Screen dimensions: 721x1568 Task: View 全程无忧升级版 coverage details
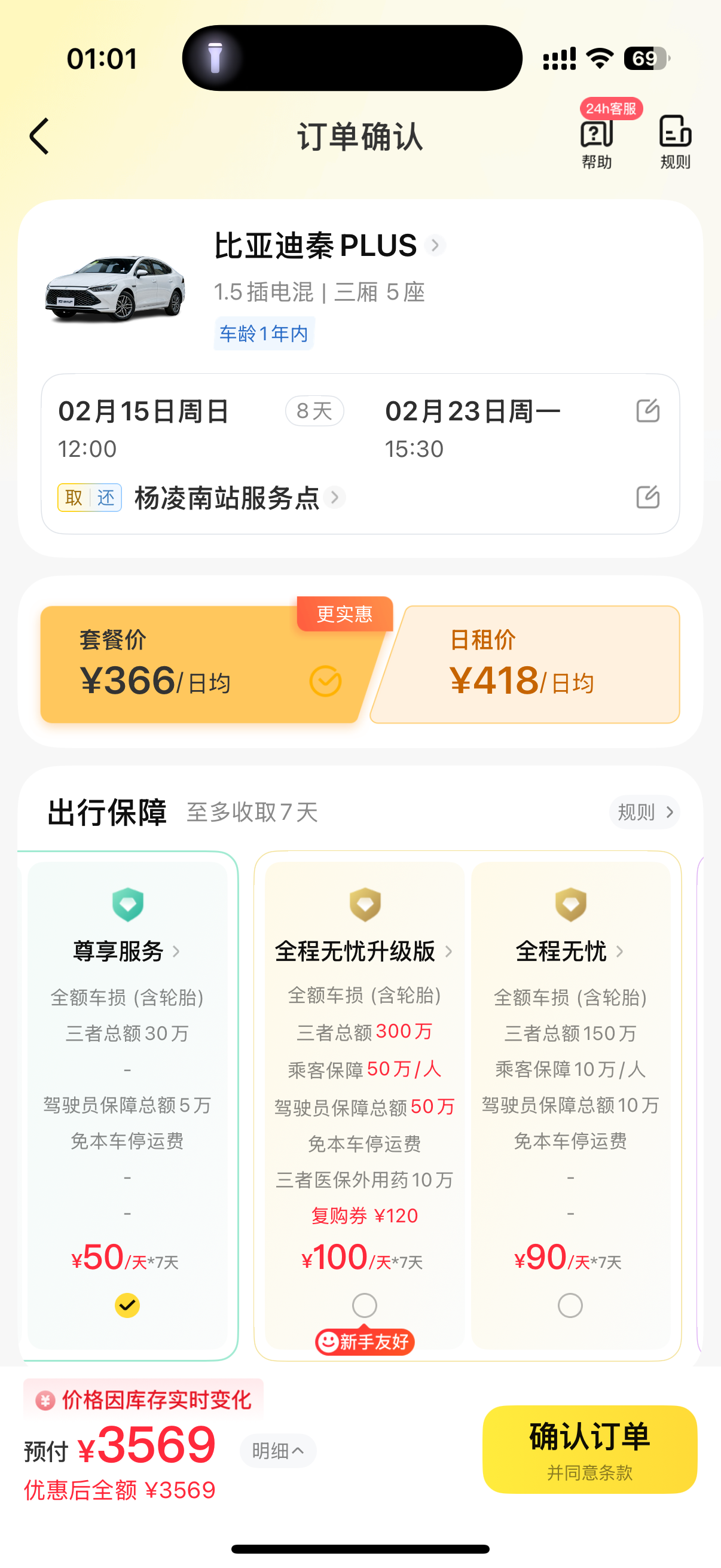[364, 951]
